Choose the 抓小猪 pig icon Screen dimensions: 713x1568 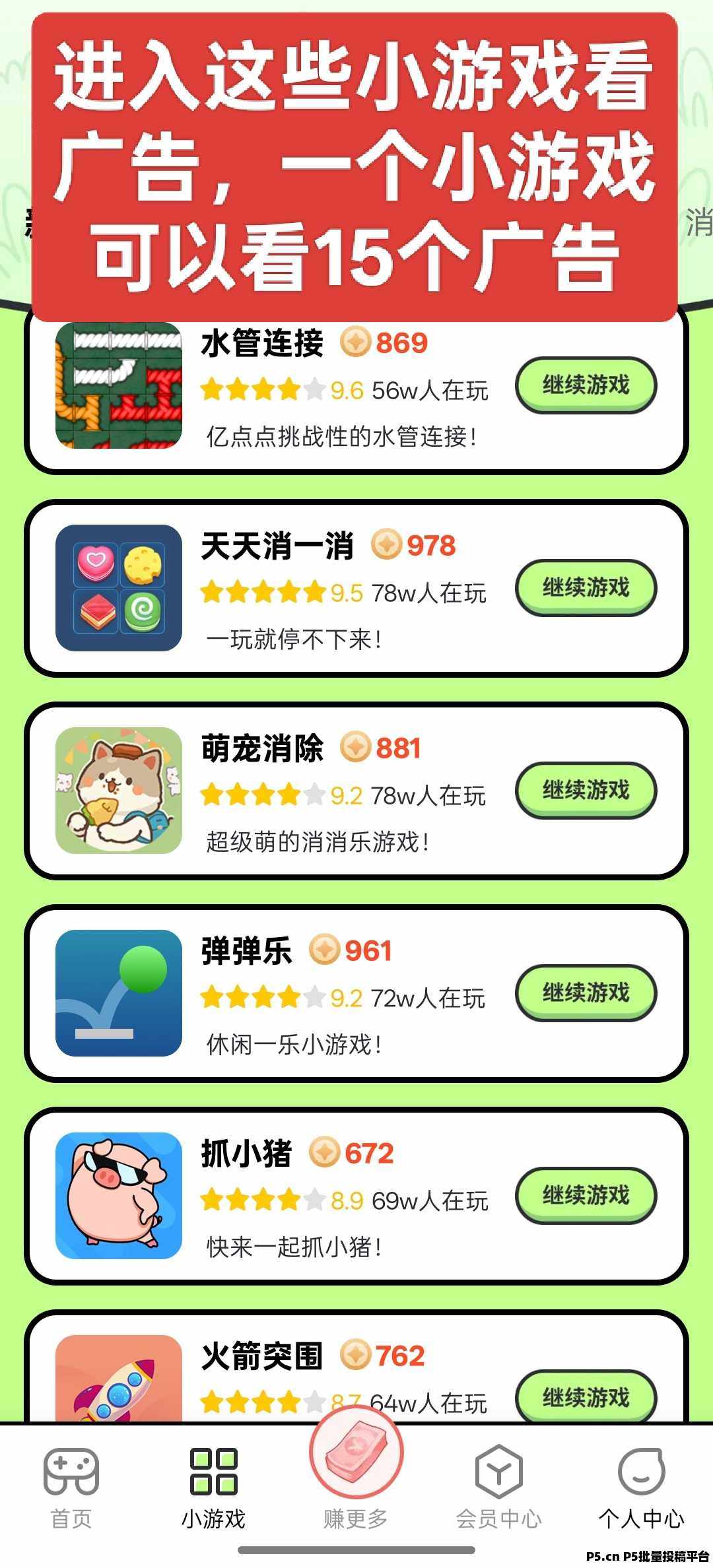click(119, 1195)
